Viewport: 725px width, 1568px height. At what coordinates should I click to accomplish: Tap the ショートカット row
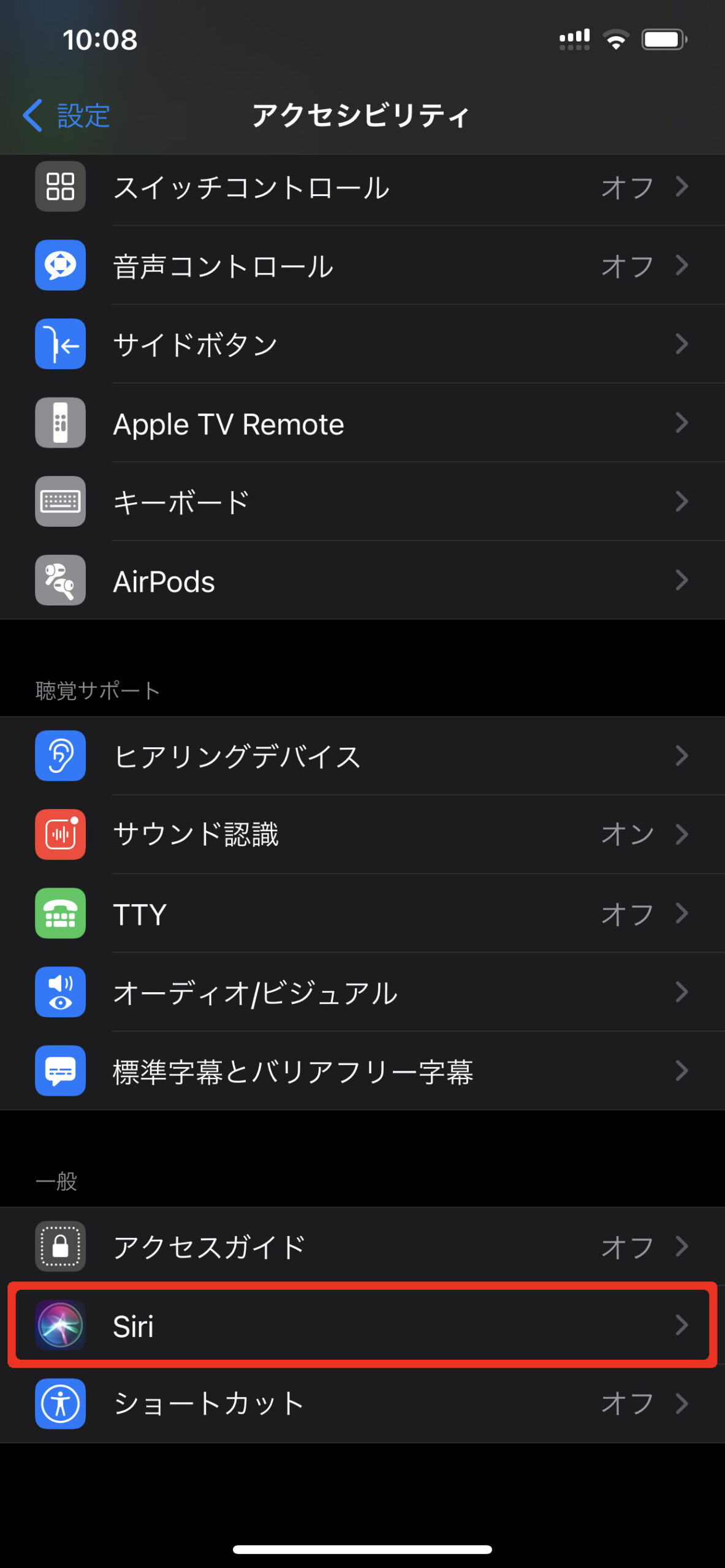pos(362,1404)
